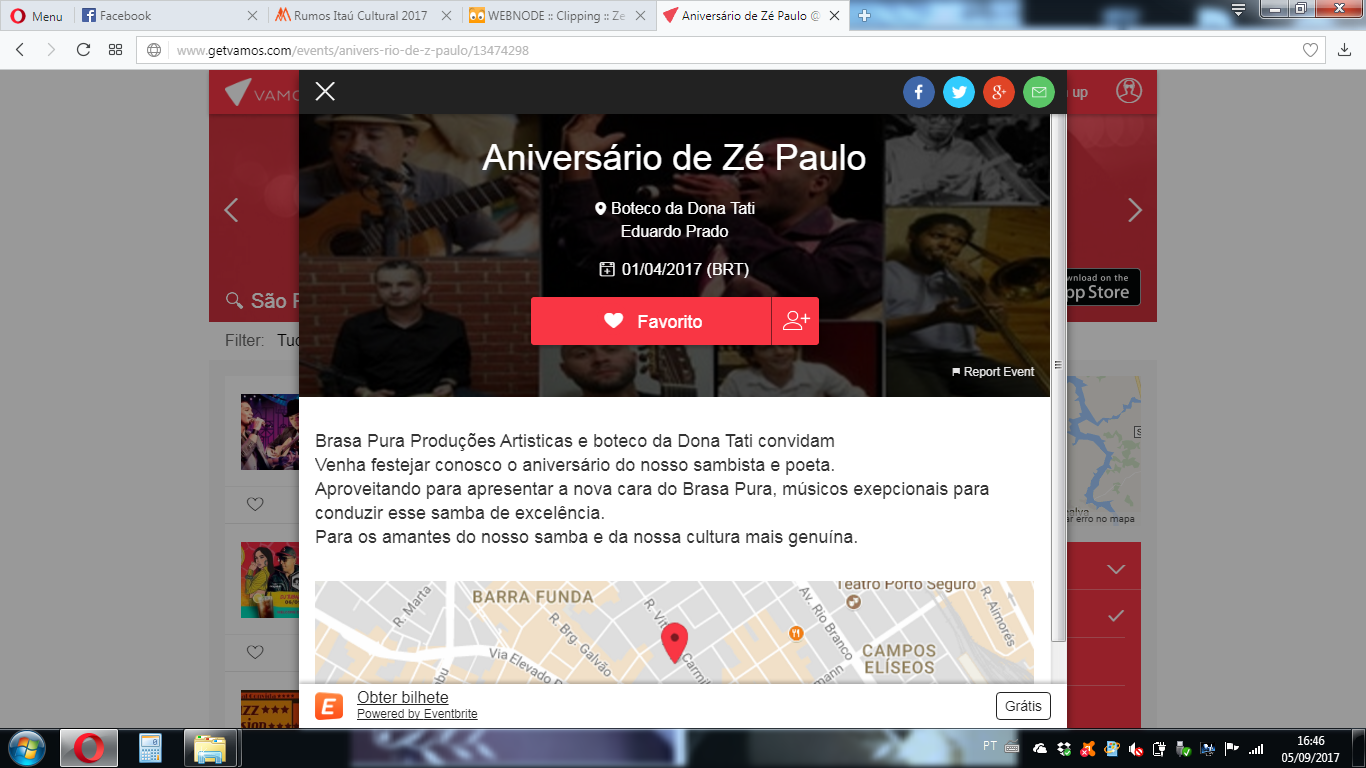This screenshot has width=1366, height=768.
Task: Open the Opera Menu
Action: click(x=37, y=15)
